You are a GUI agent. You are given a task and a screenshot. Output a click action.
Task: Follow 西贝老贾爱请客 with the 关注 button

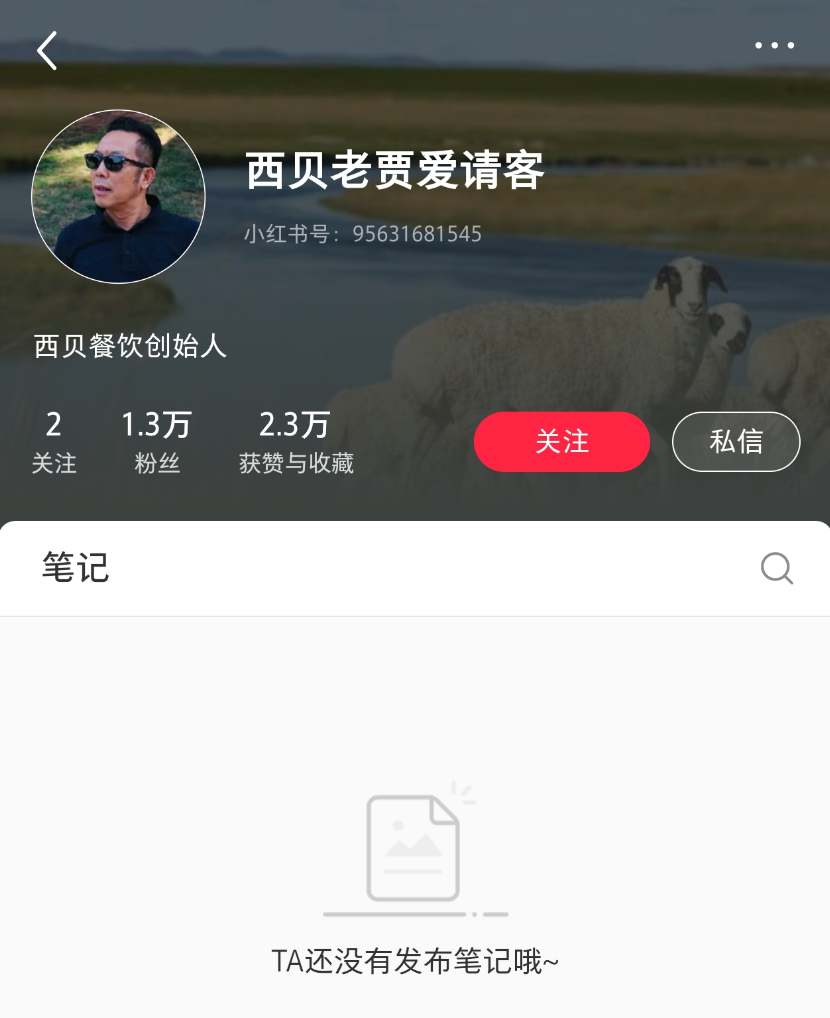[561, 442]
